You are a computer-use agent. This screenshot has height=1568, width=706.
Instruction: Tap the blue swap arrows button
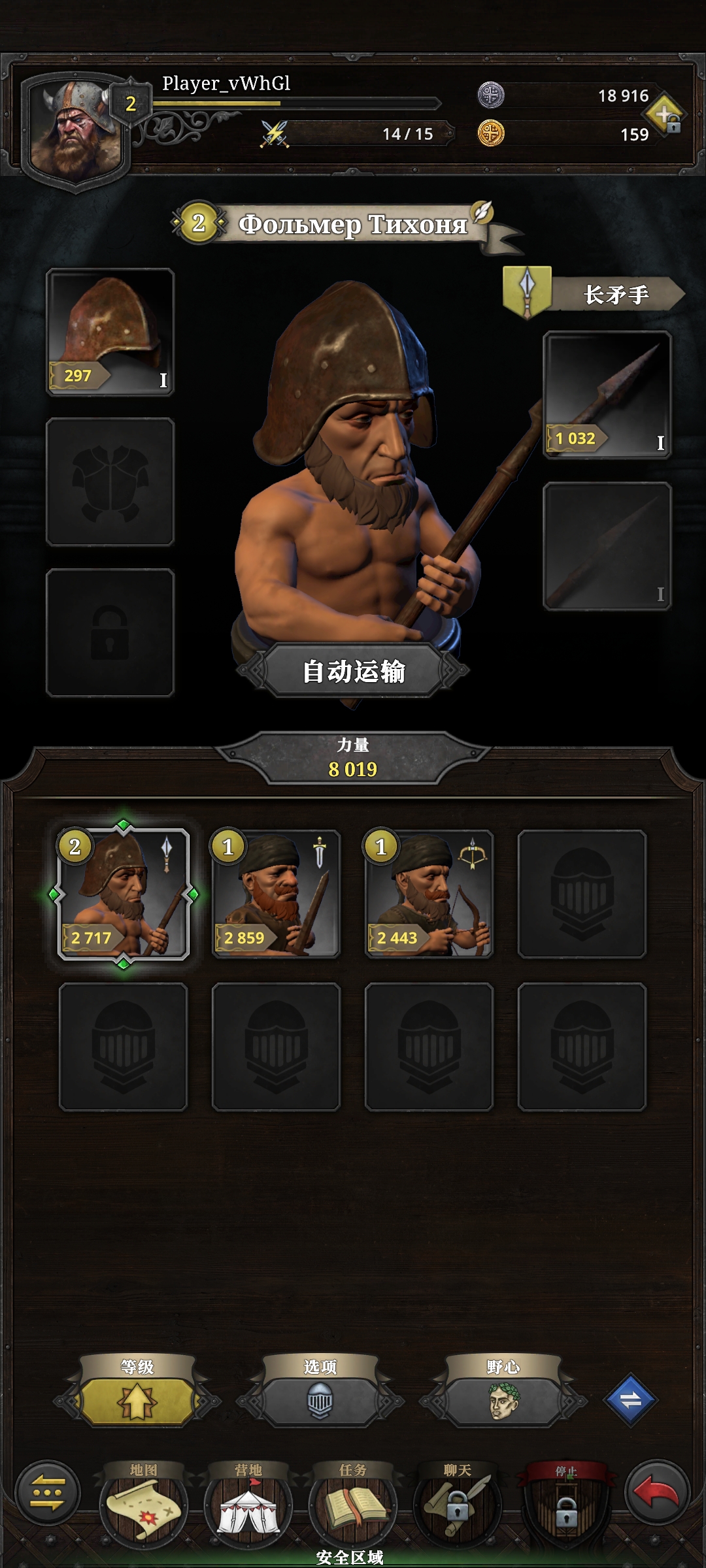(x=631, y=1400)
